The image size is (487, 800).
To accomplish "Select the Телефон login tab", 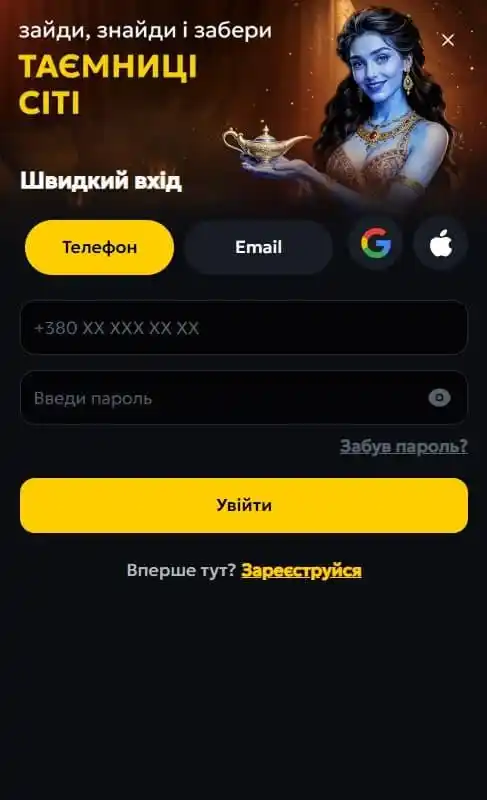I will [x=99, y=247].
